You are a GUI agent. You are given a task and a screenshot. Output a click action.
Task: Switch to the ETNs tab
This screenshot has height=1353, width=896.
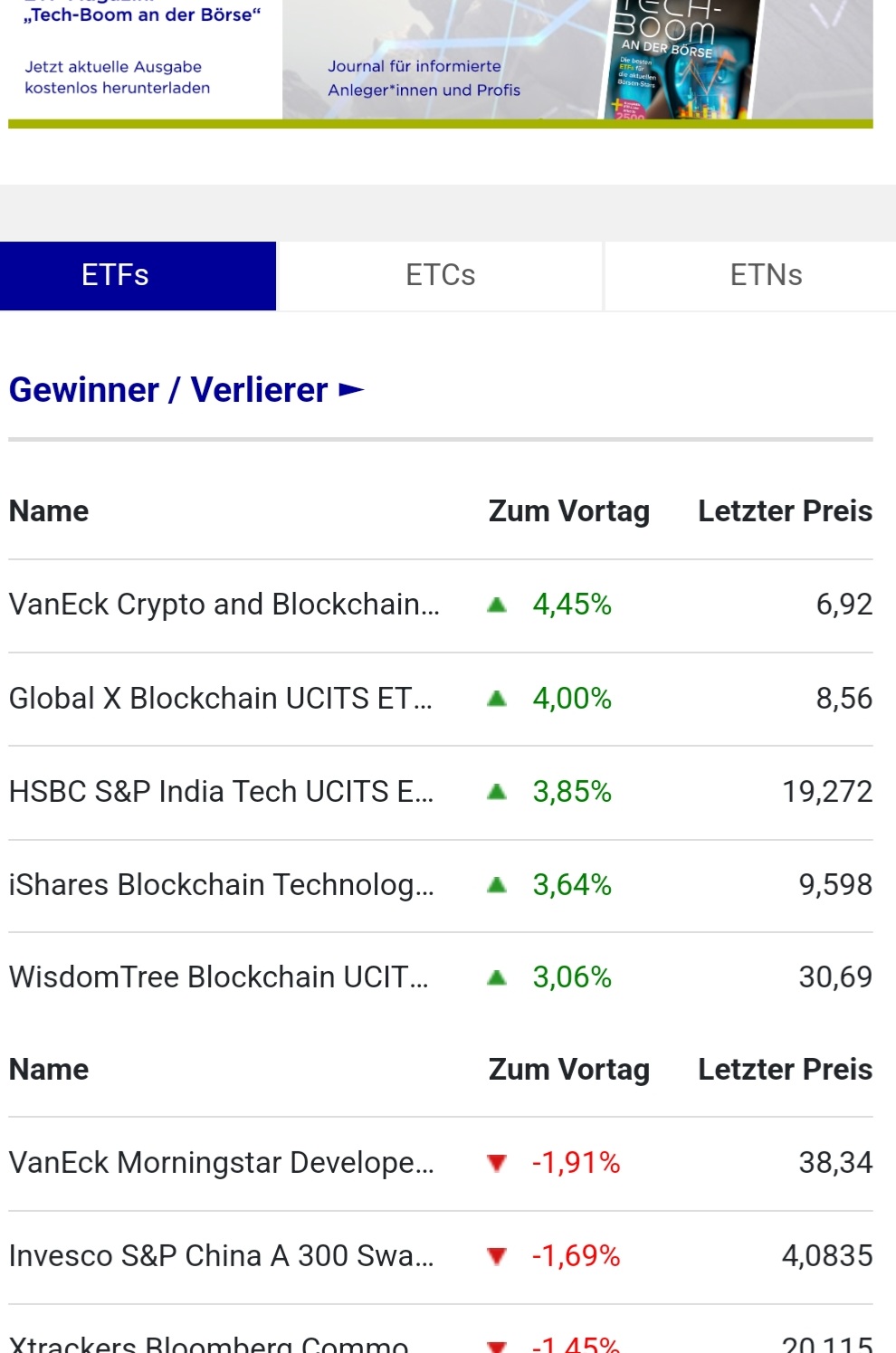click(766, 275)
